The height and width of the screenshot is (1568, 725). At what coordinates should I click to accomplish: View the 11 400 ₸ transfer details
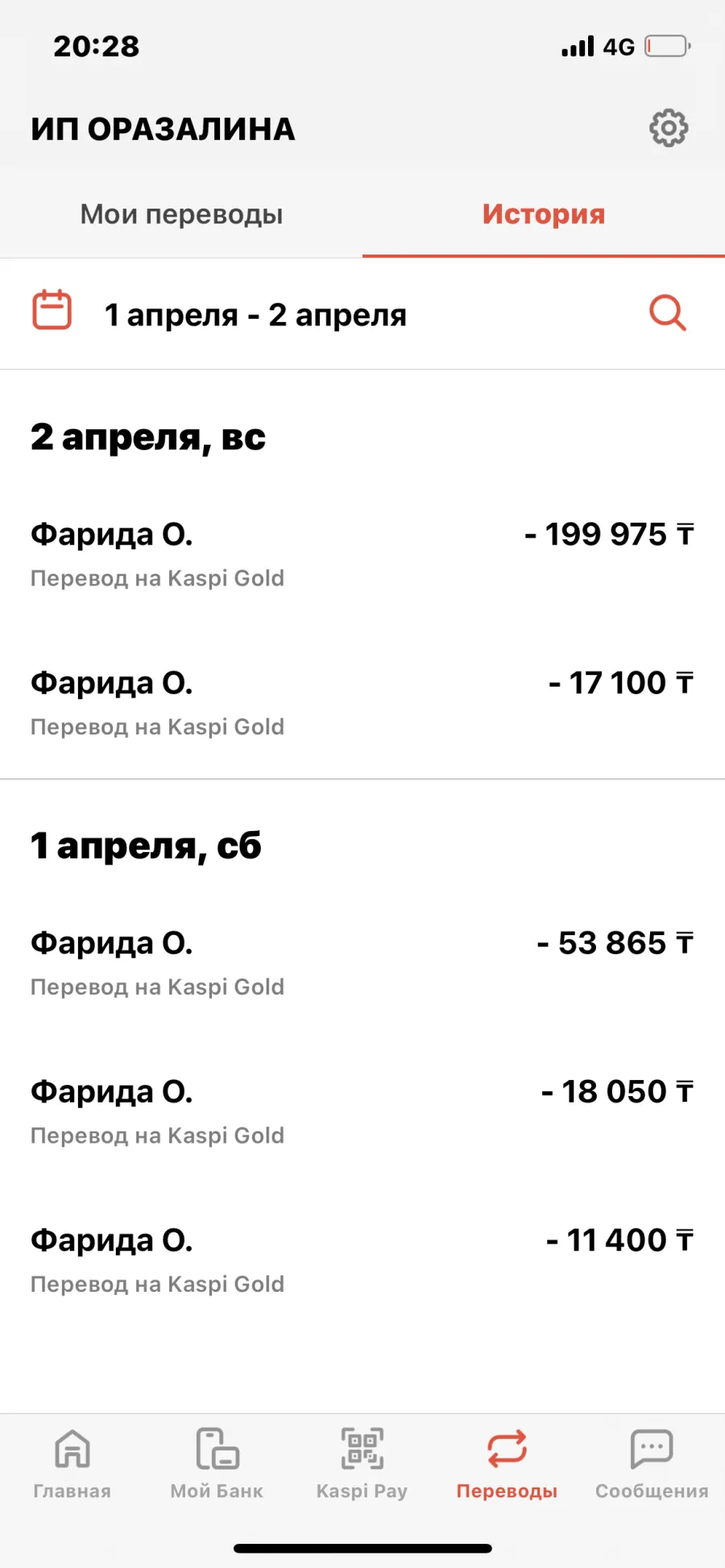click(x=362, y=1261)
